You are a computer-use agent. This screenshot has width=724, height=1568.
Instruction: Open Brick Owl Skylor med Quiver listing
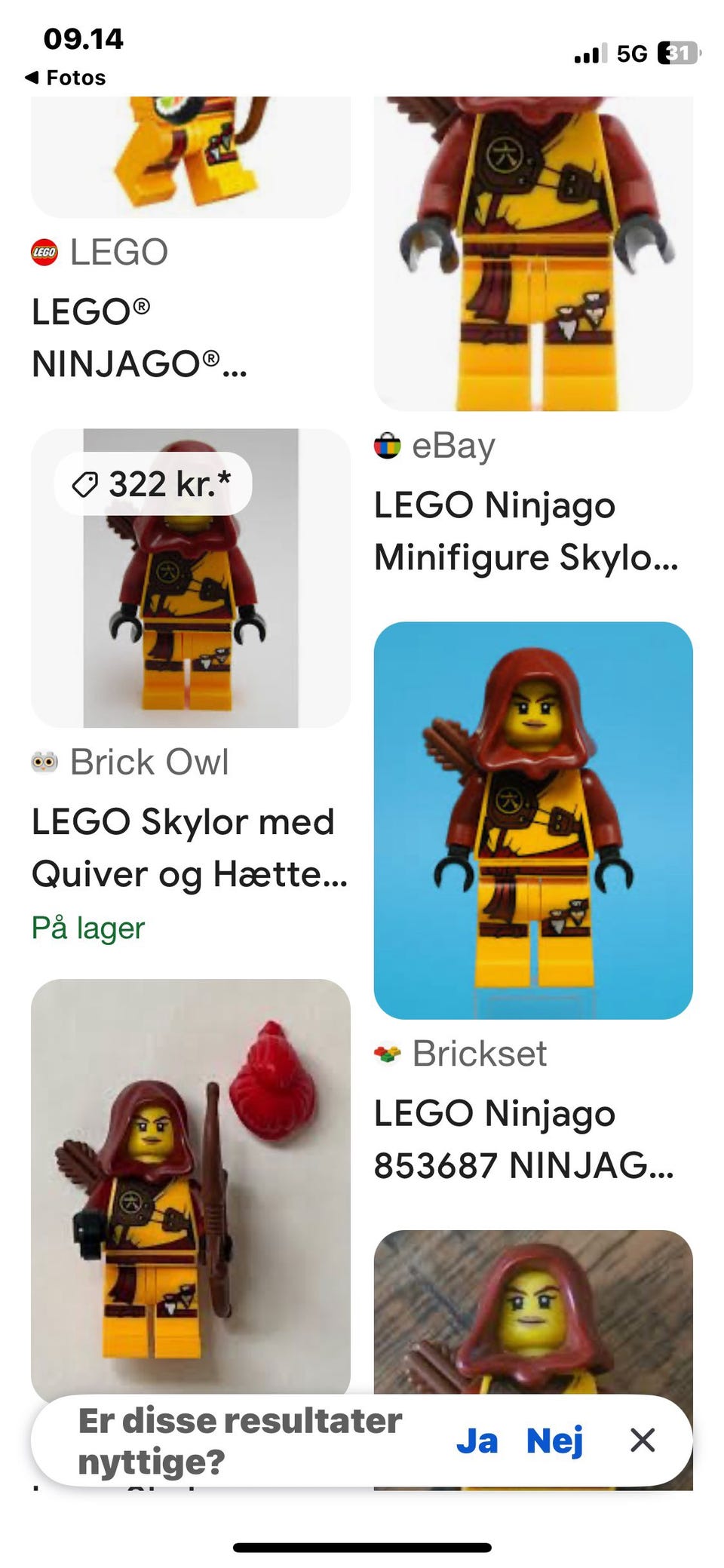189,847
